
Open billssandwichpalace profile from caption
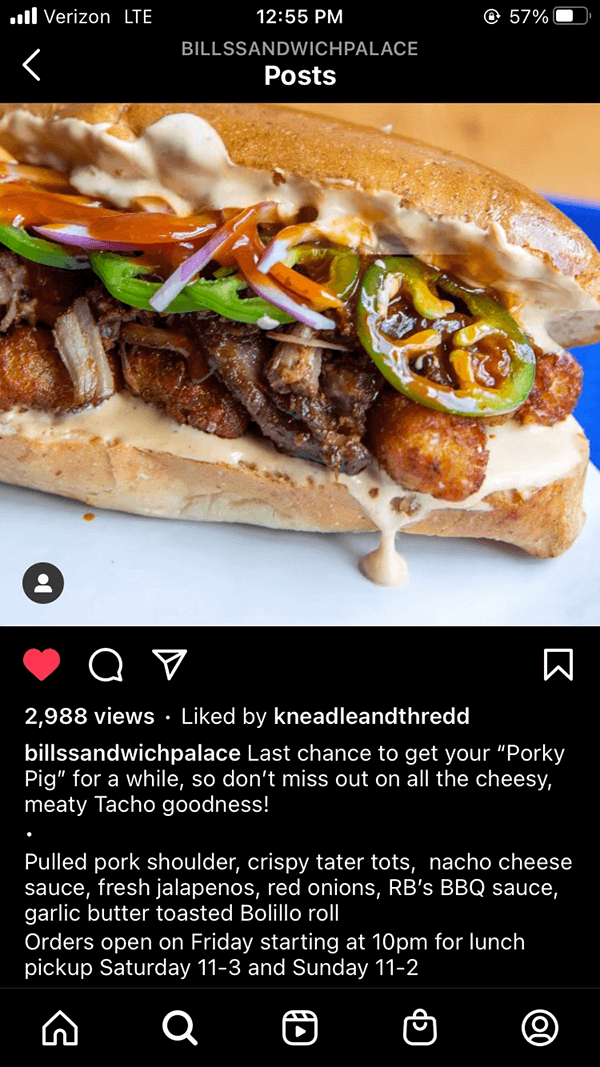(132, 752)
